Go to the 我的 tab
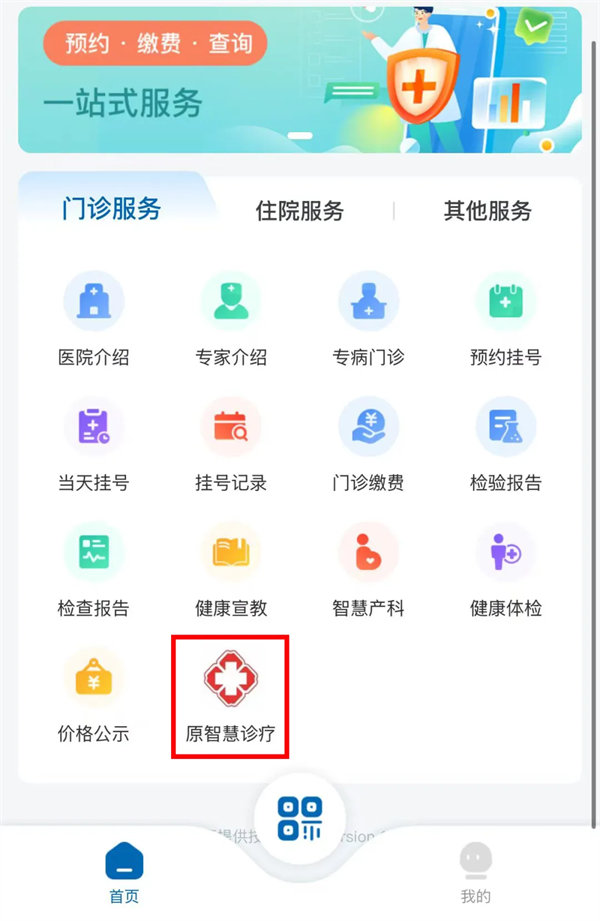 click(x=476, y=870)
